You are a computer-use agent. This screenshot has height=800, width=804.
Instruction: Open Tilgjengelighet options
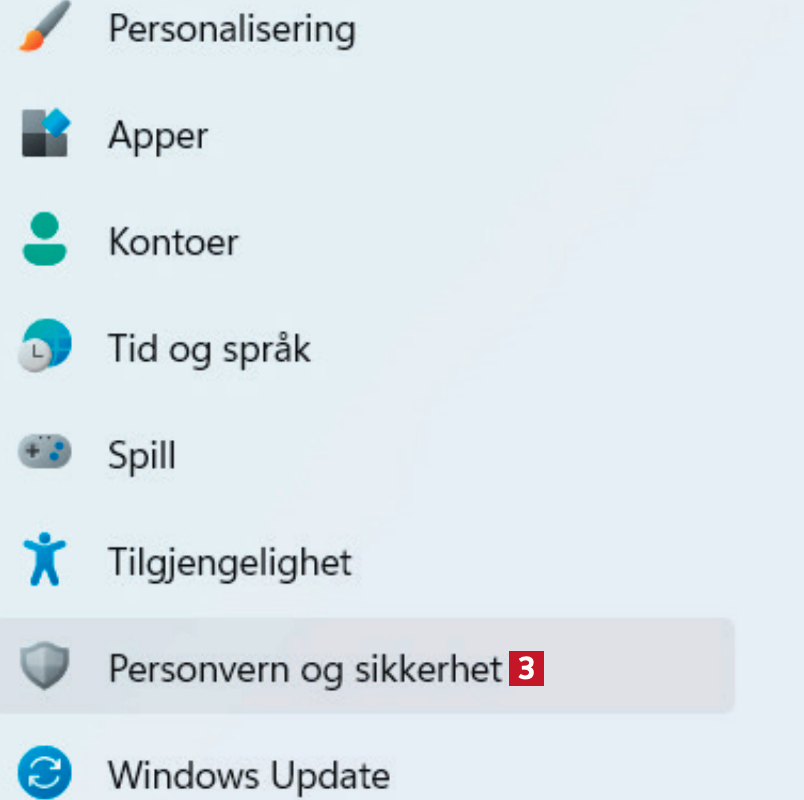[229, 562]
